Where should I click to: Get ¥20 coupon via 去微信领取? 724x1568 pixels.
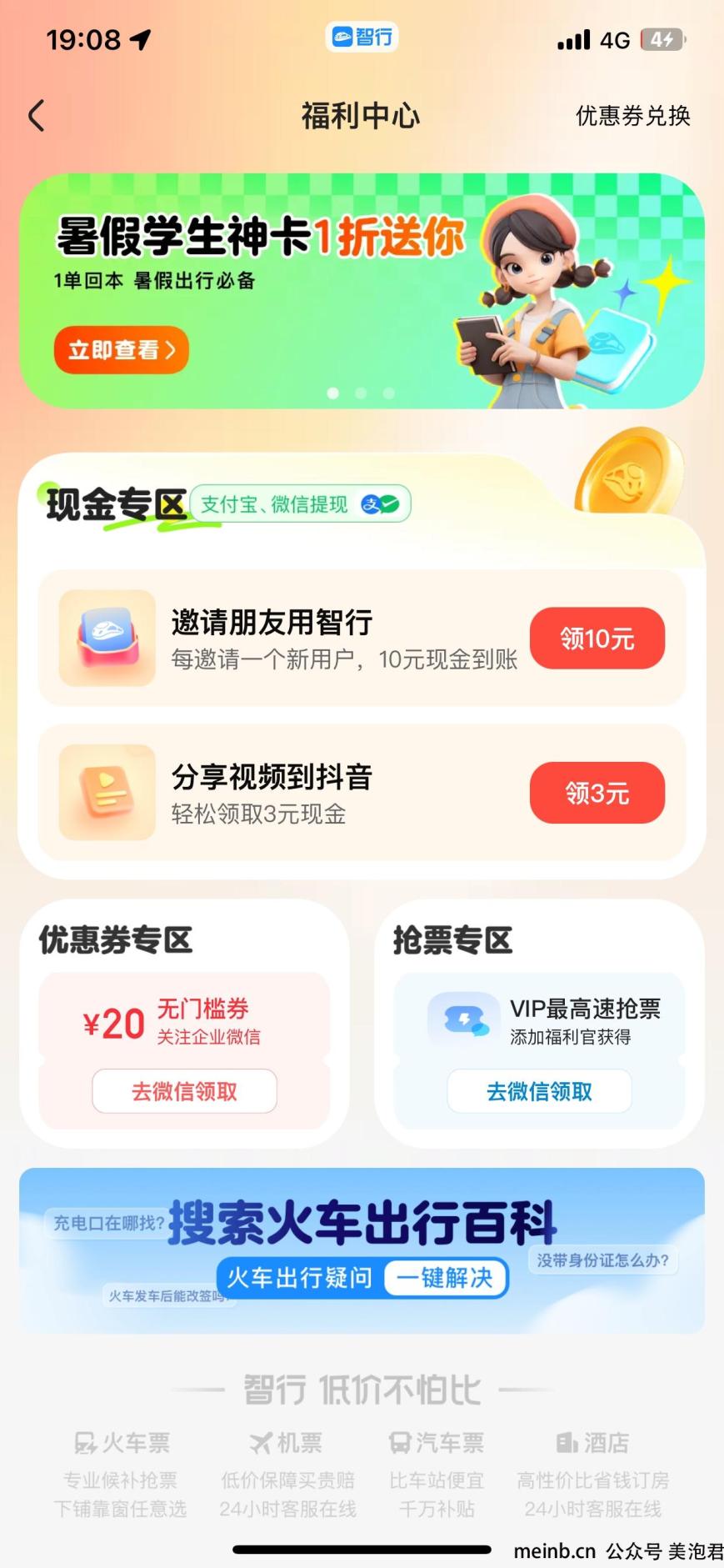coord(184,1091)
